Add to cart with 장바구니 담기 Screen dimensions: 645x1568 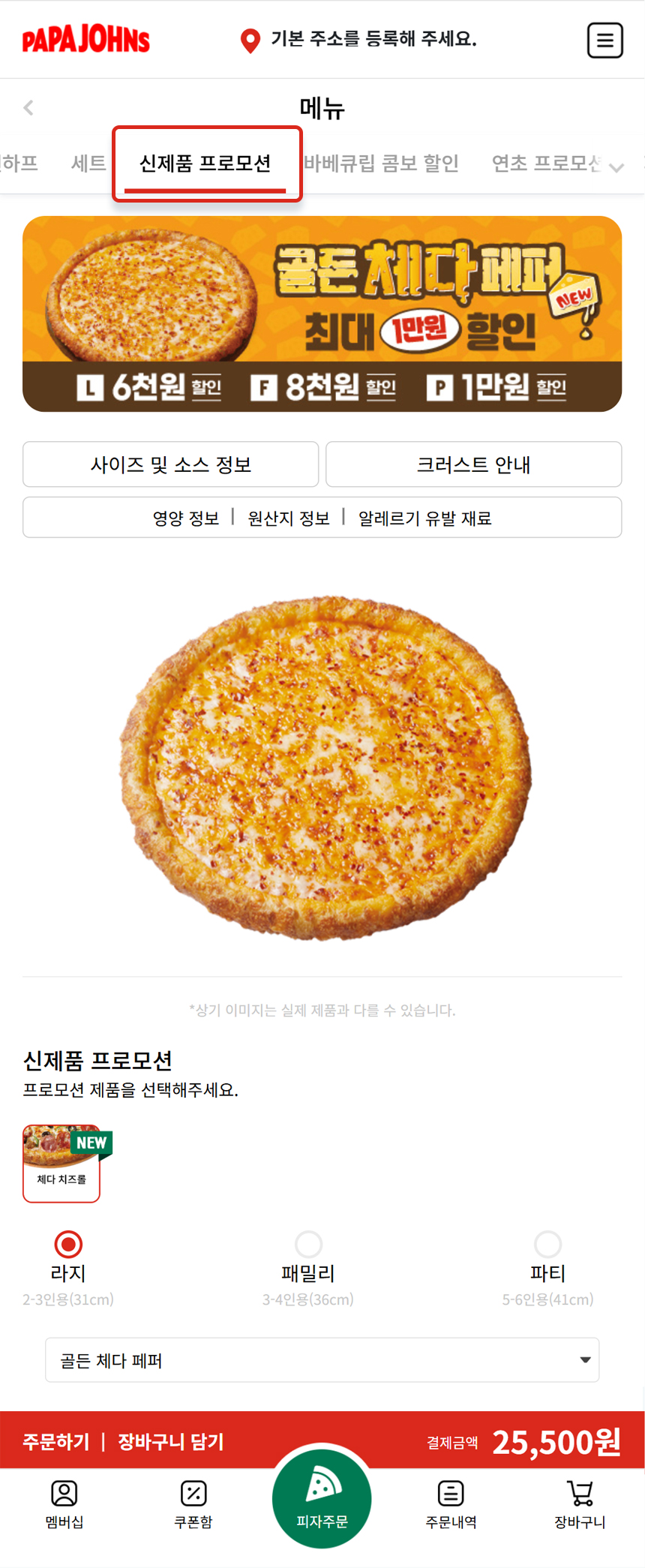171,1442
